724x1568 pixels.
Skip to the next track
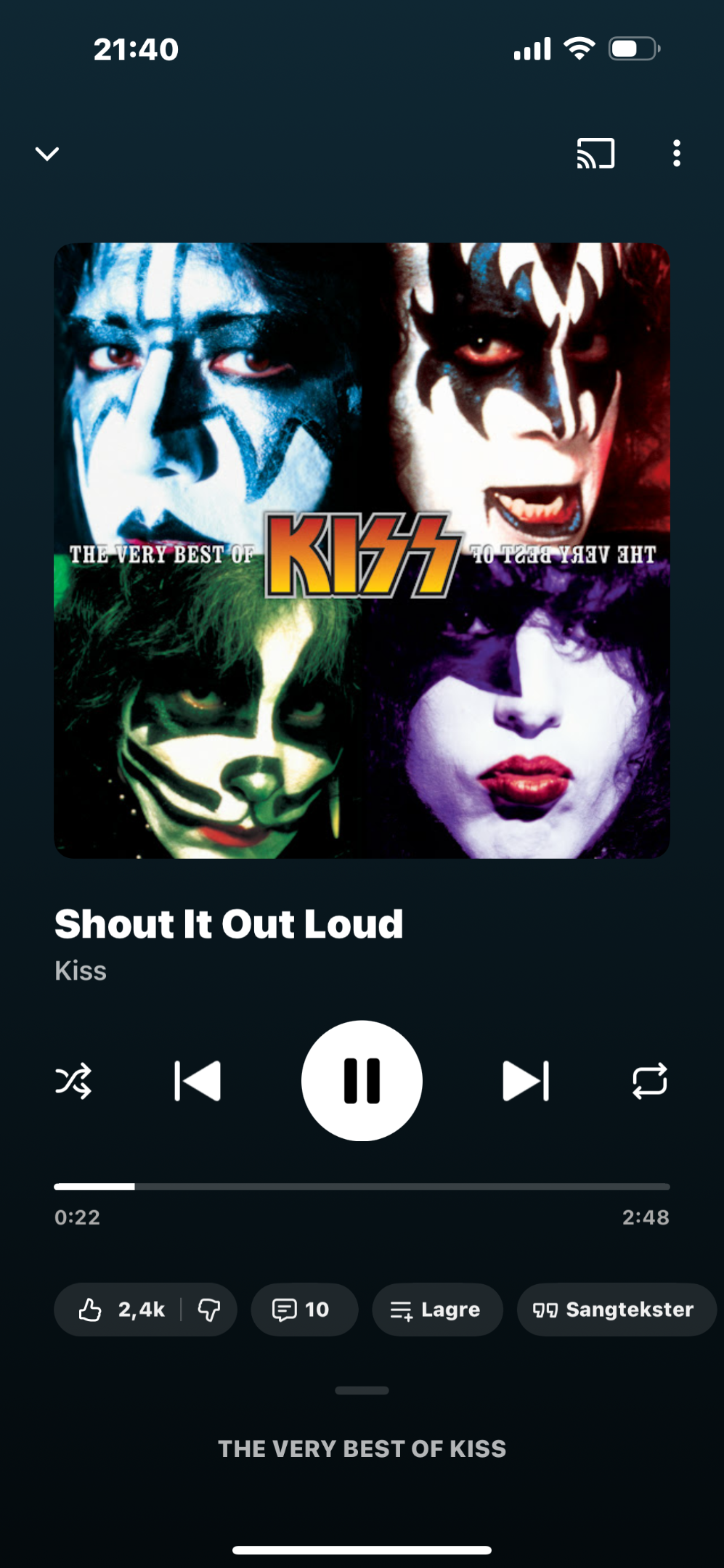[526, 1081]
